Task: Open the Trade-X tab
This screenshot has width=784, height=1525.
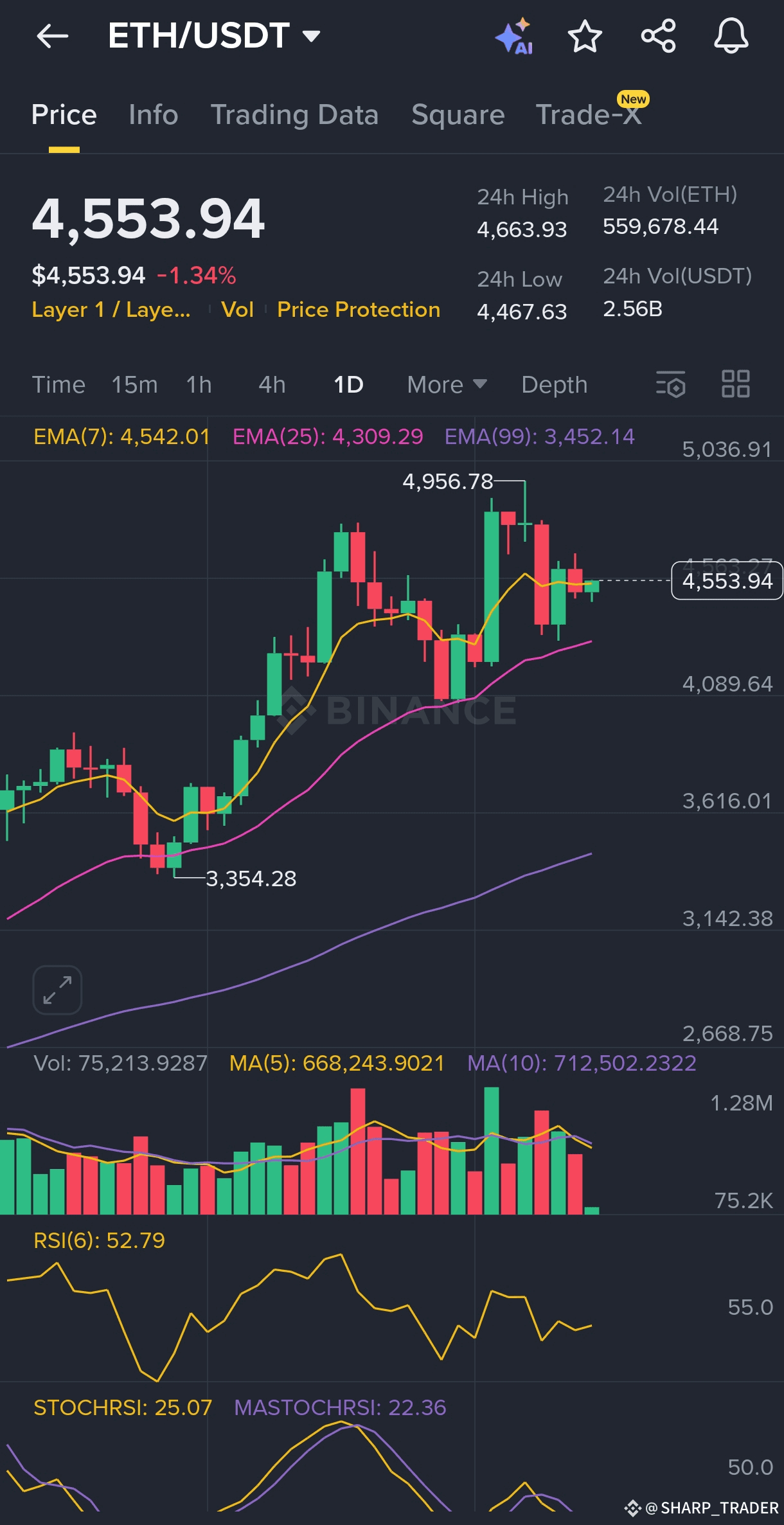Action: coord(589,114)
